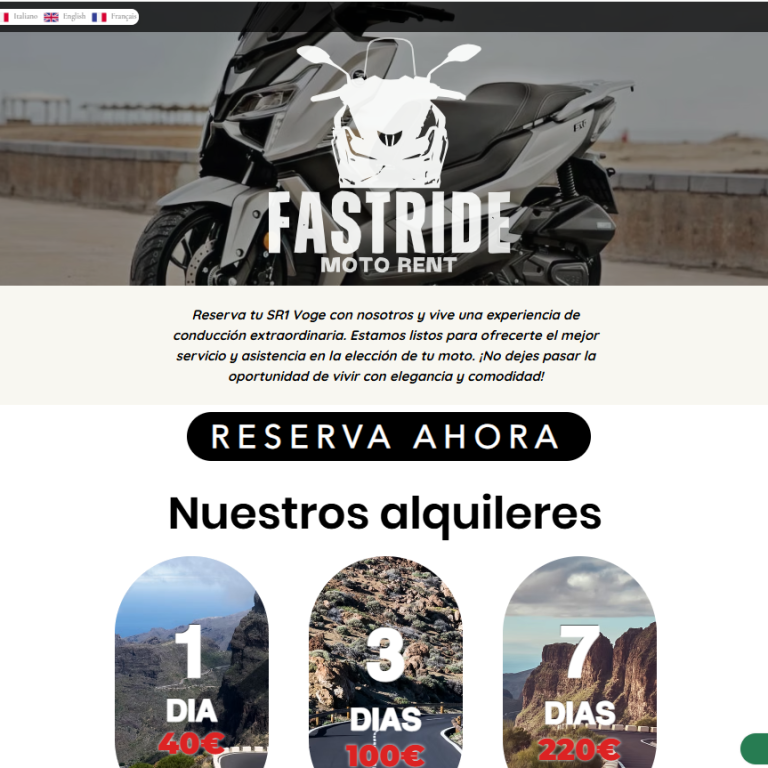The width and height of the screenshot is (768, 768).
Task: Open the 3 DIAS 100€ rental card
Action: 385,665
